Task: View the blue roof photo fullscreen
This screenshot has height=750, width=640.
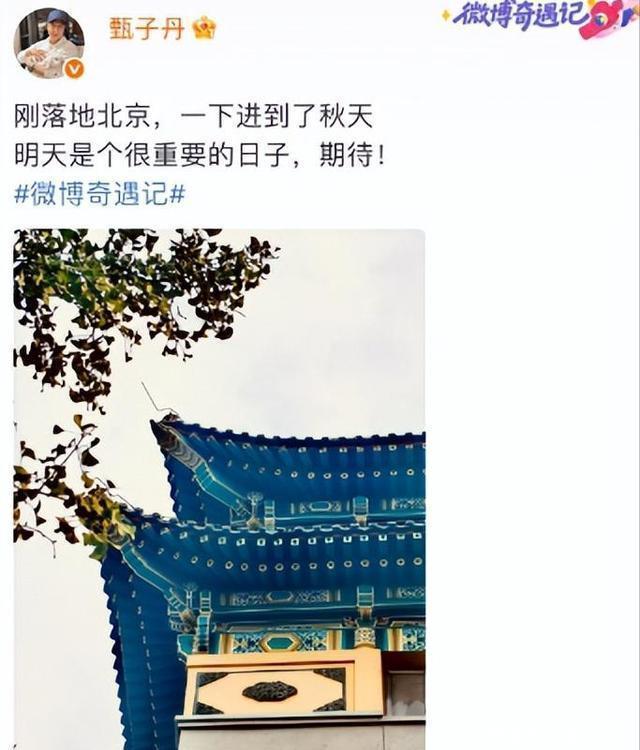Action: [x=219, y=488]
